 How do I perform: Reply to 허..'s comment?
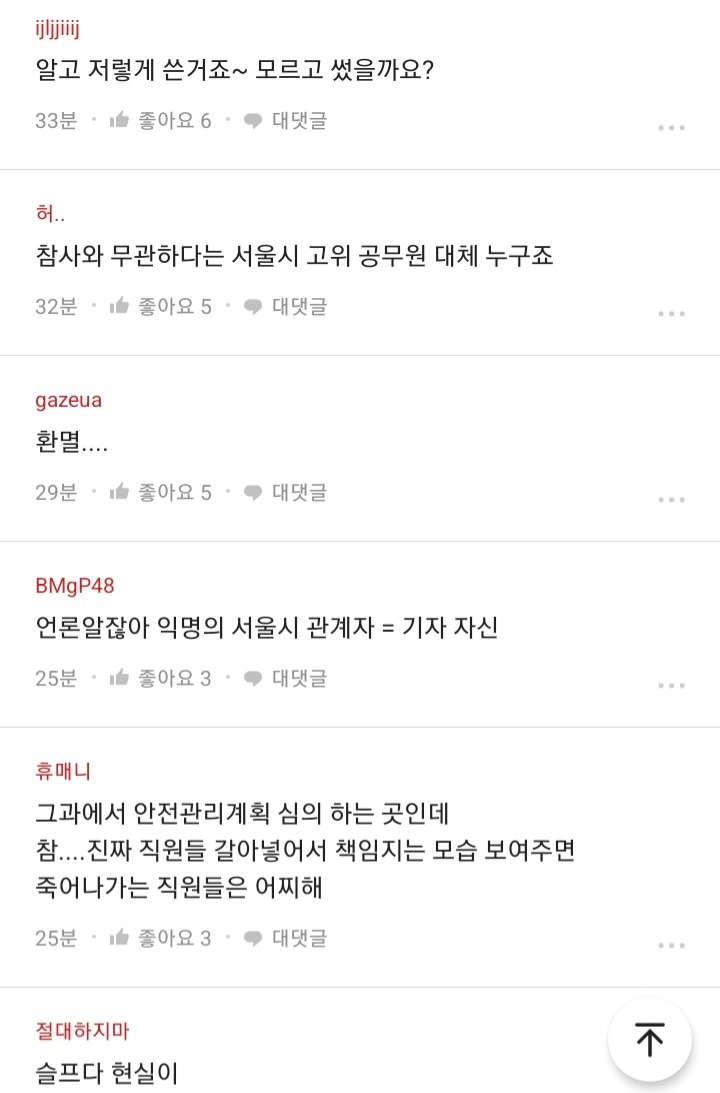point(286,307)
